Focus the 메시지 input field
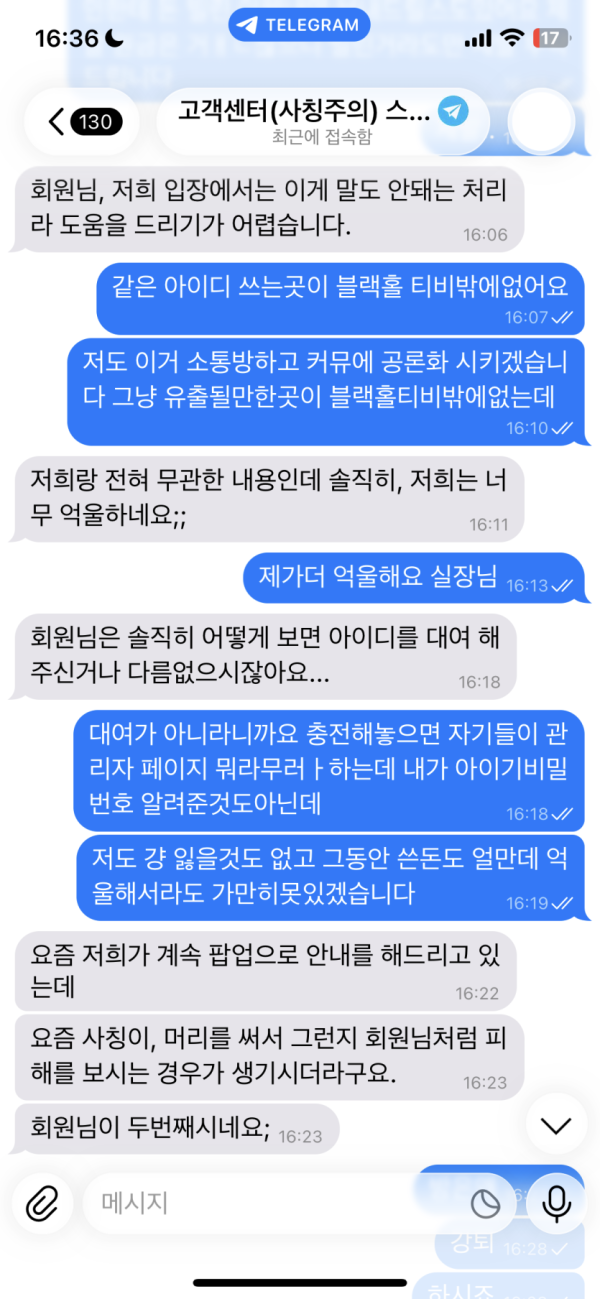 pyautogui.click(x=270, y=1203)
